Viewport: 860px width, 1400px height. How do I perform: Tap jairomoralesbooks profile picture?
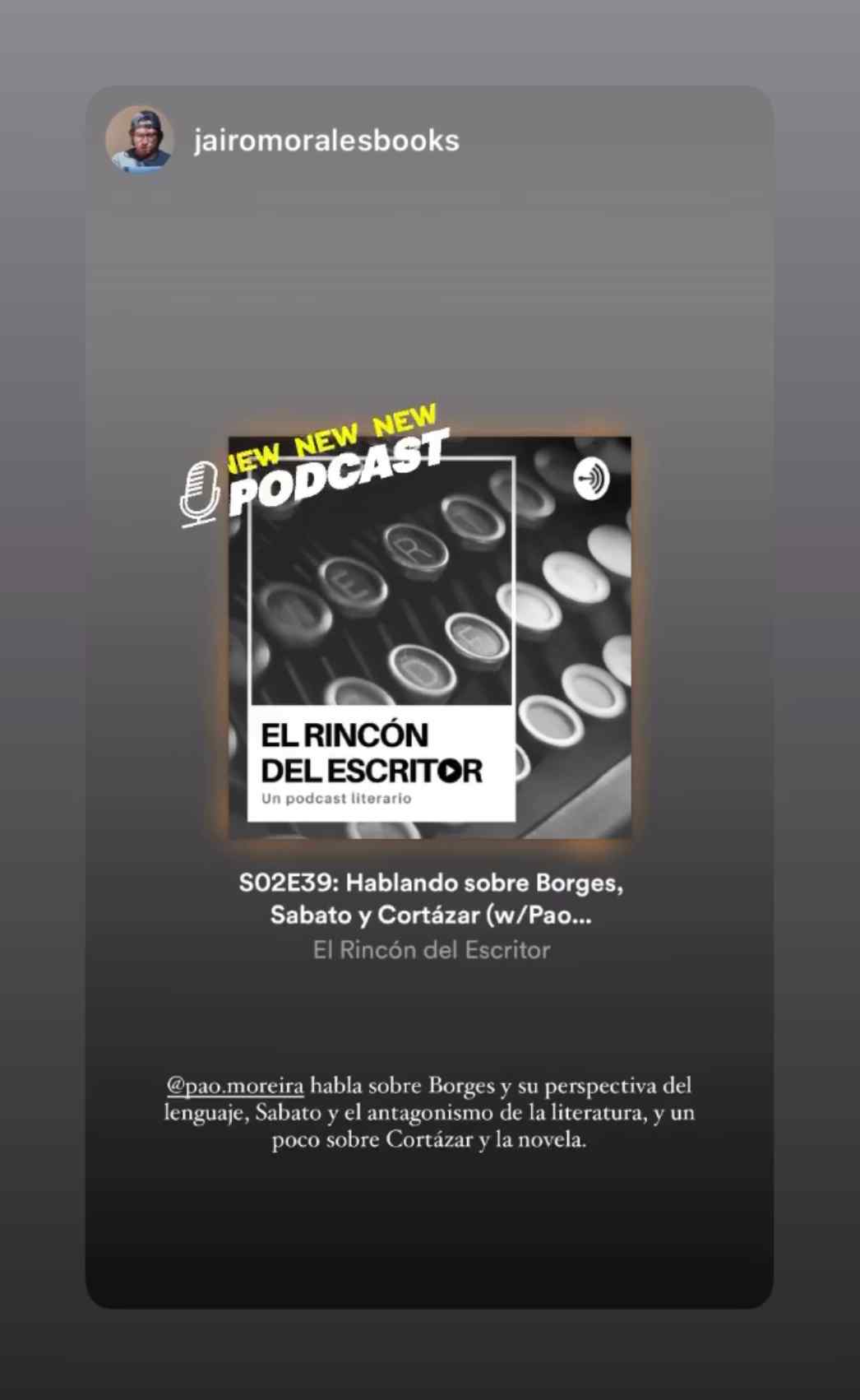(140, 139)
